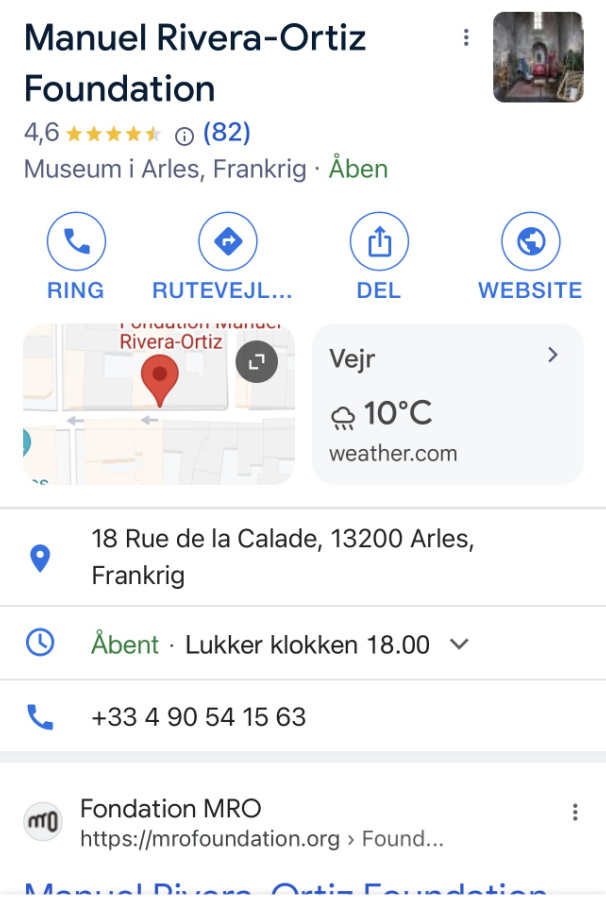The height and width of the screenshot is (900, 606).
Task: Expand the map preview
Action: 256,361
